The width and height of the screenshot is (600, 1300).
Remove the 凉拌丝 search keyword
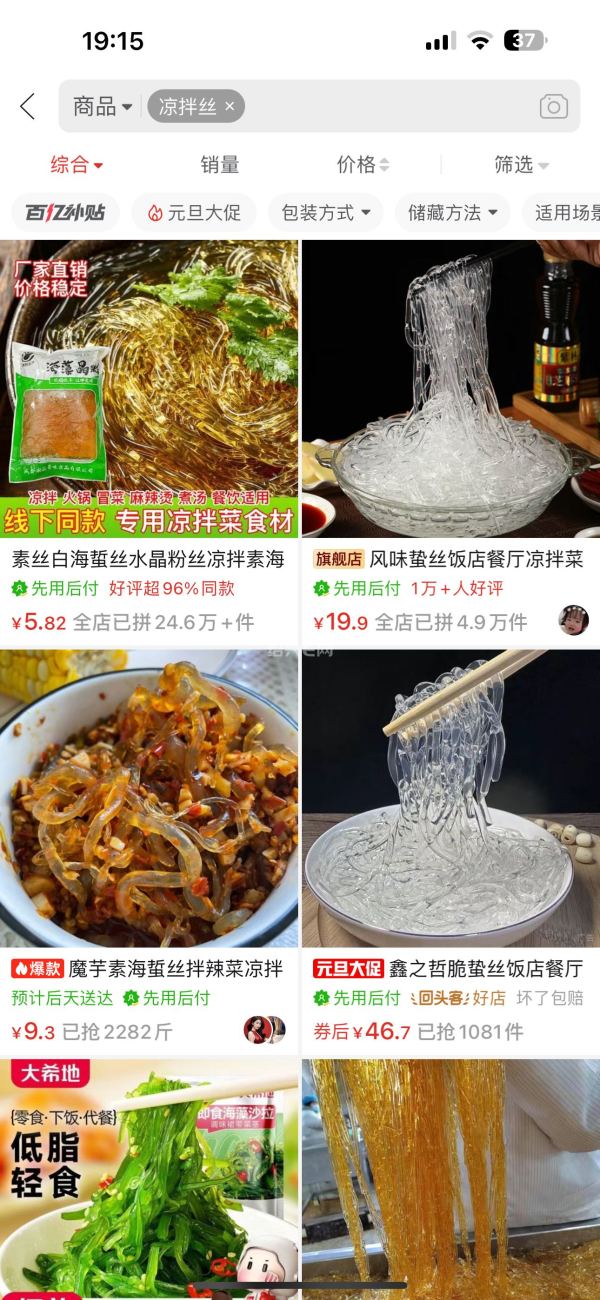230,107
